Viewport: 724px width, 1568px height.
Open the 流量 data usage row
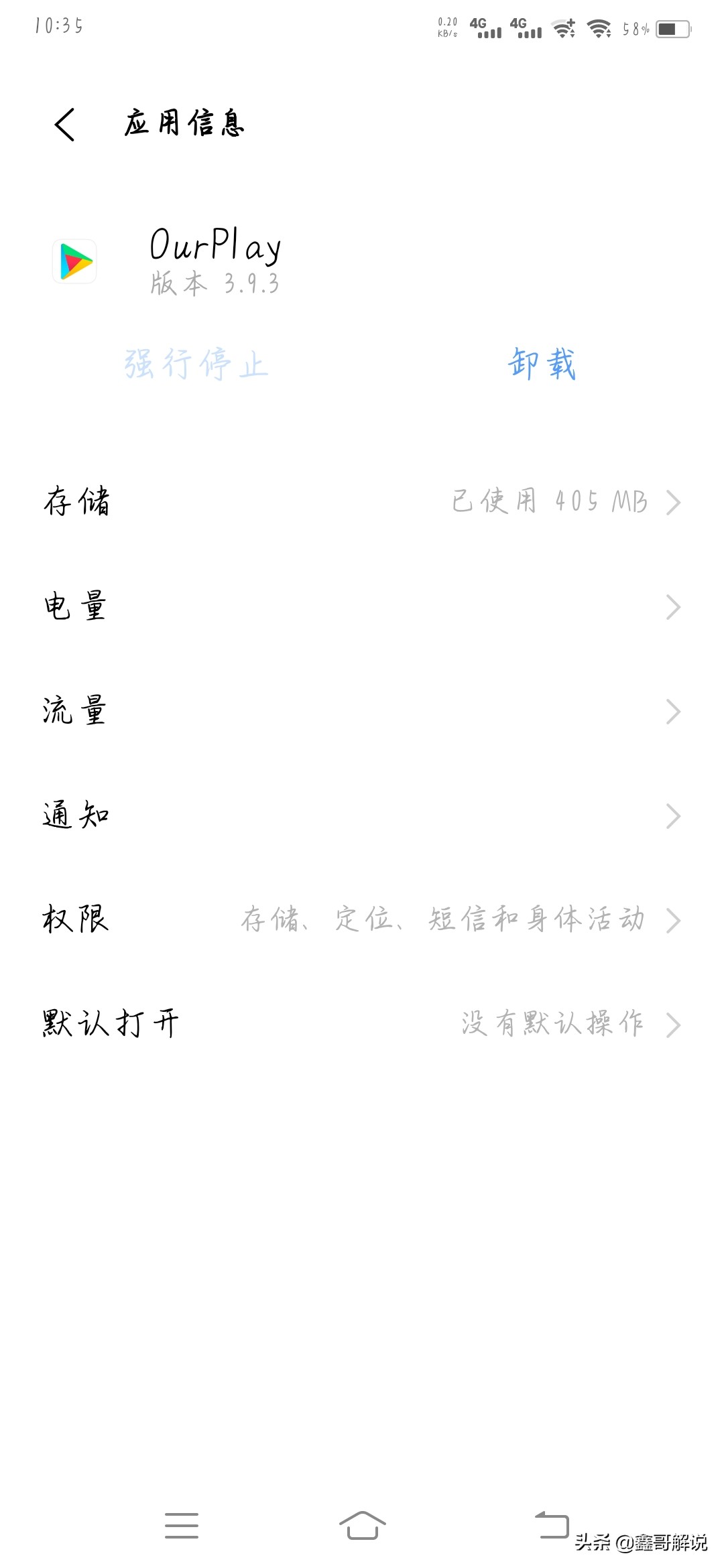pyautogui.click(x=362, y=710)
